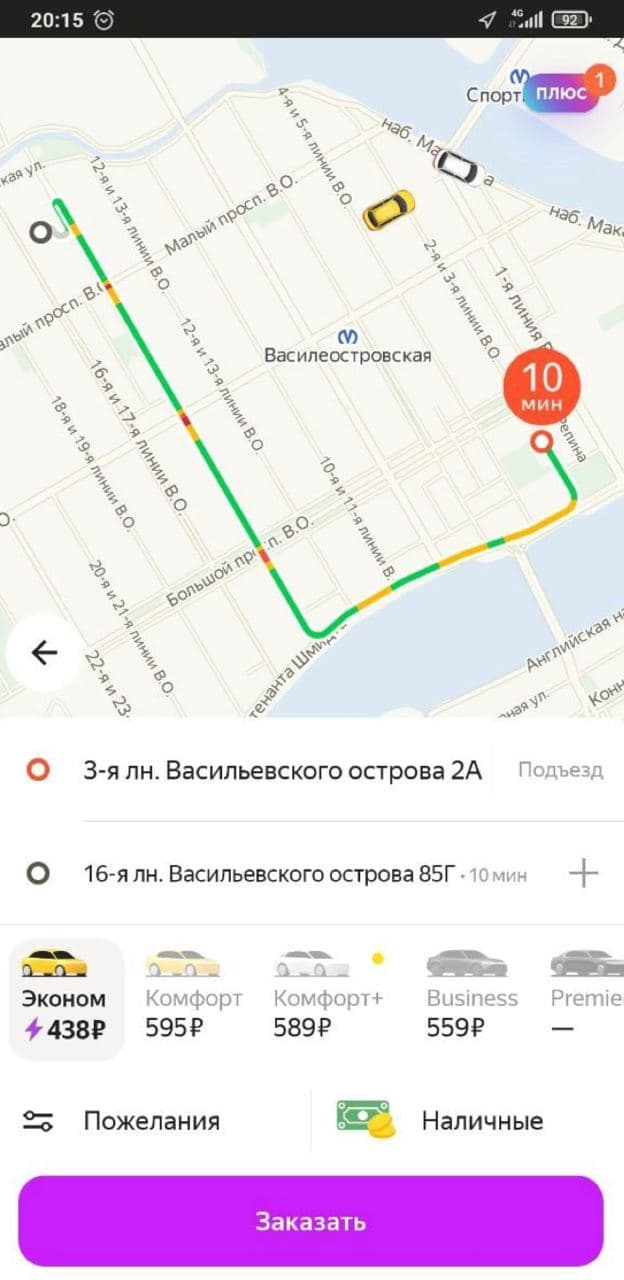Tap Подъезд to specify entrance

click(560, 771)
